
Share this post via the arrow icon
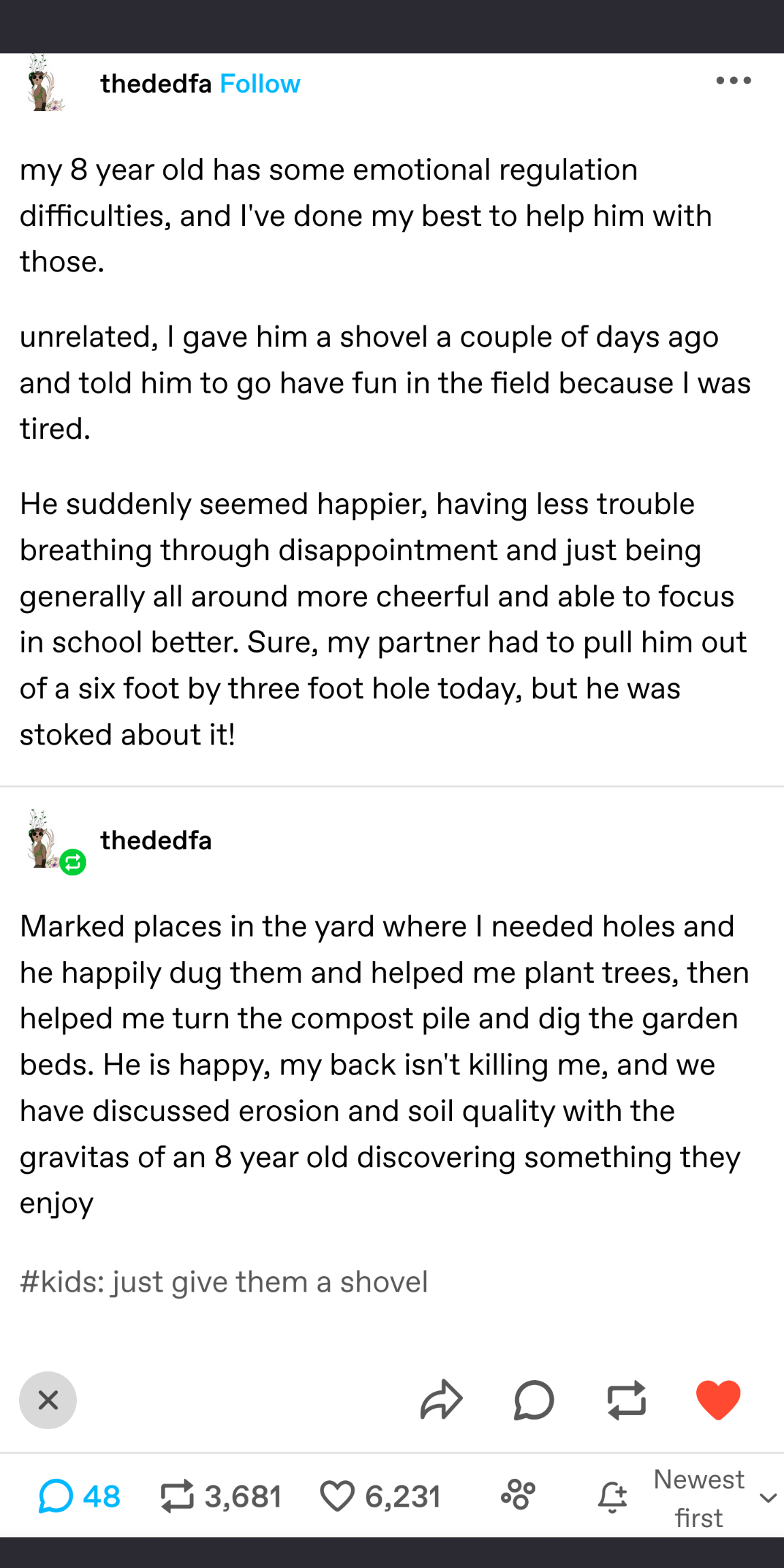[x=442, y=1400]
